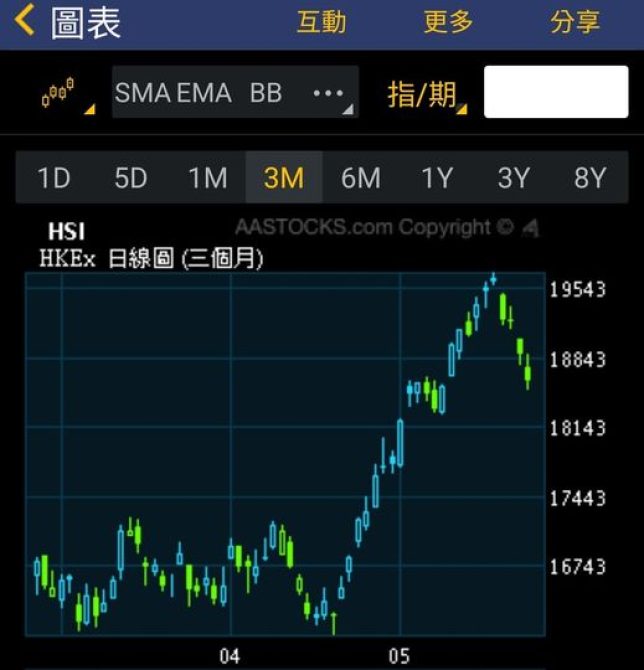Switch chart to 6M view
Viewport: 644px width, 670px height.
coord(361,178)
